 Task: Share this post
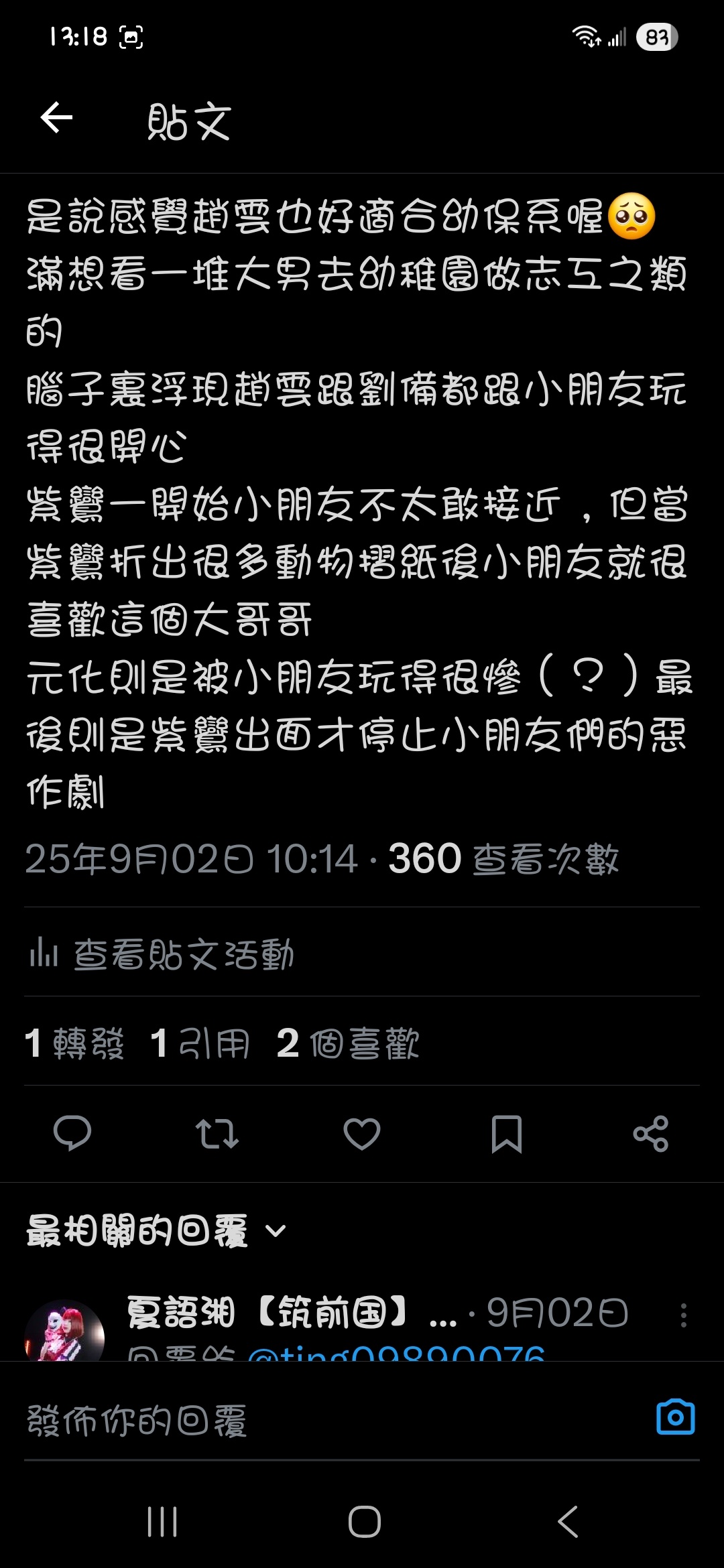[651, 1134]
